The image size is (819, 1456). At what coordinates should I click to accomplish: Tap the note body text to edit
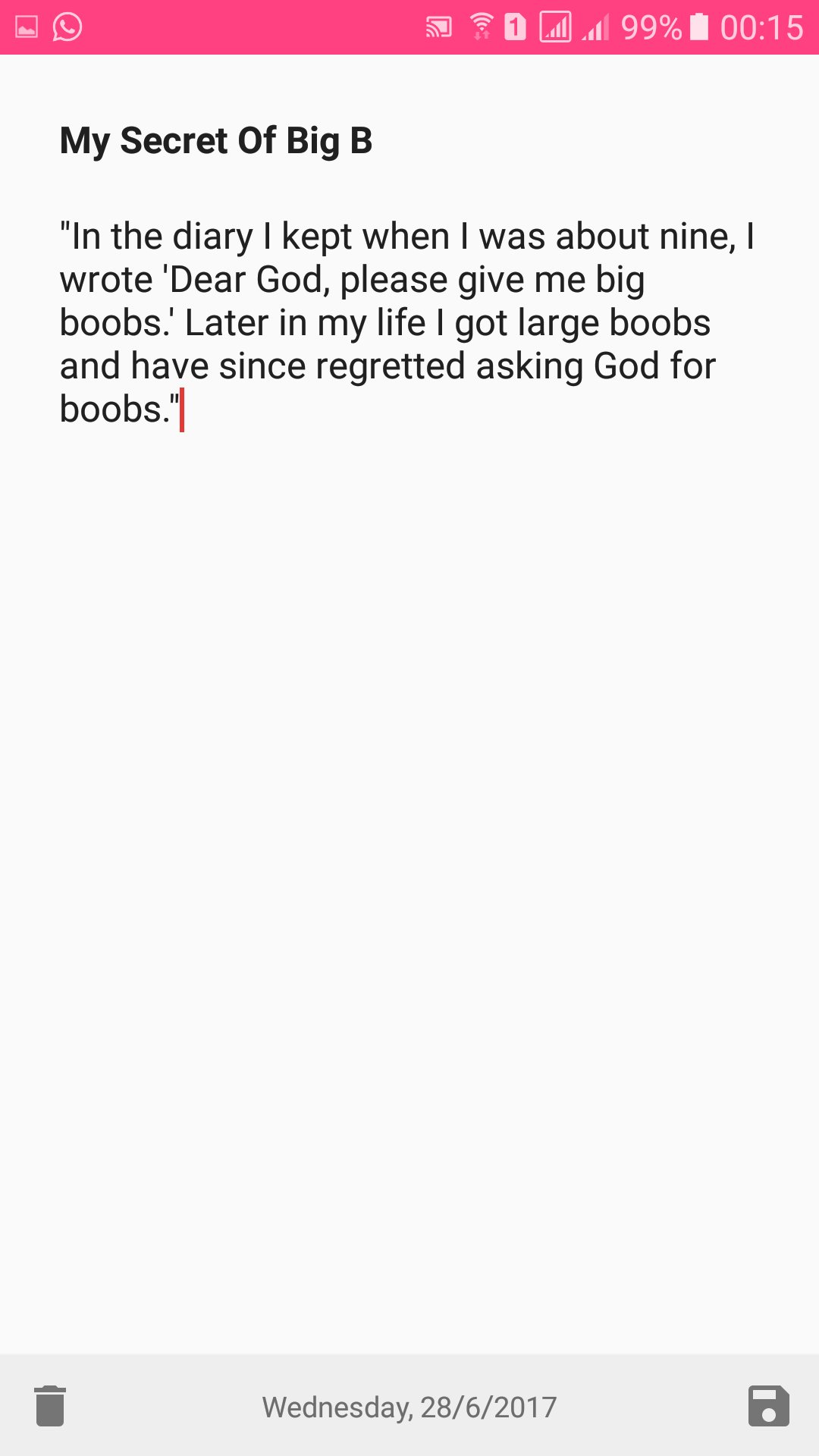(387, 322)
